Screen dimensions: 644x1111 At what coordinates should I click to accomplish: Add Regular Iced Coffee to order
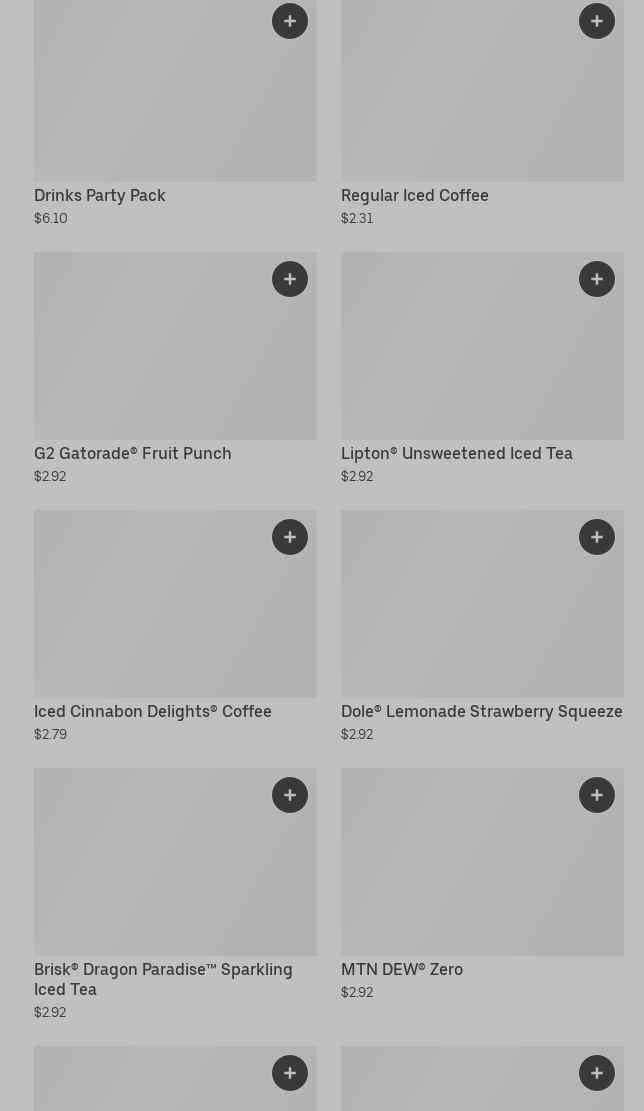tap(597, 21)
